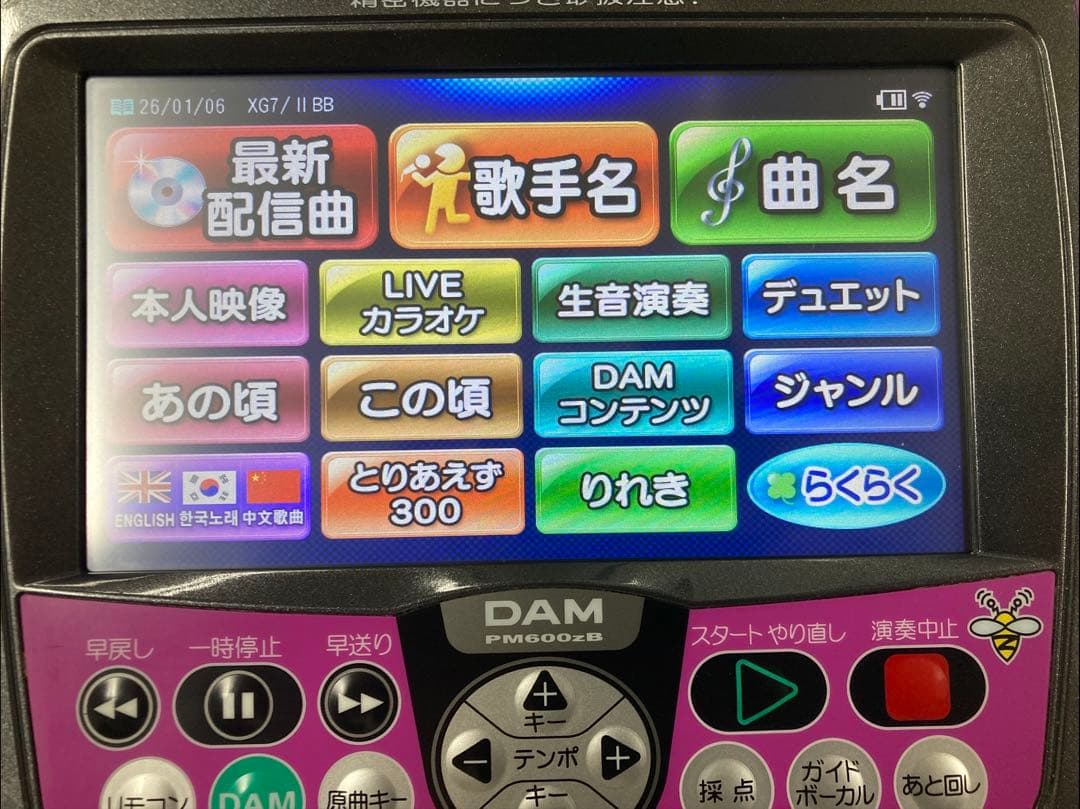Choose デュエット duet songs
This screenshot has width=1080, height=809.
pyautogui.click(x=841, y=296)
